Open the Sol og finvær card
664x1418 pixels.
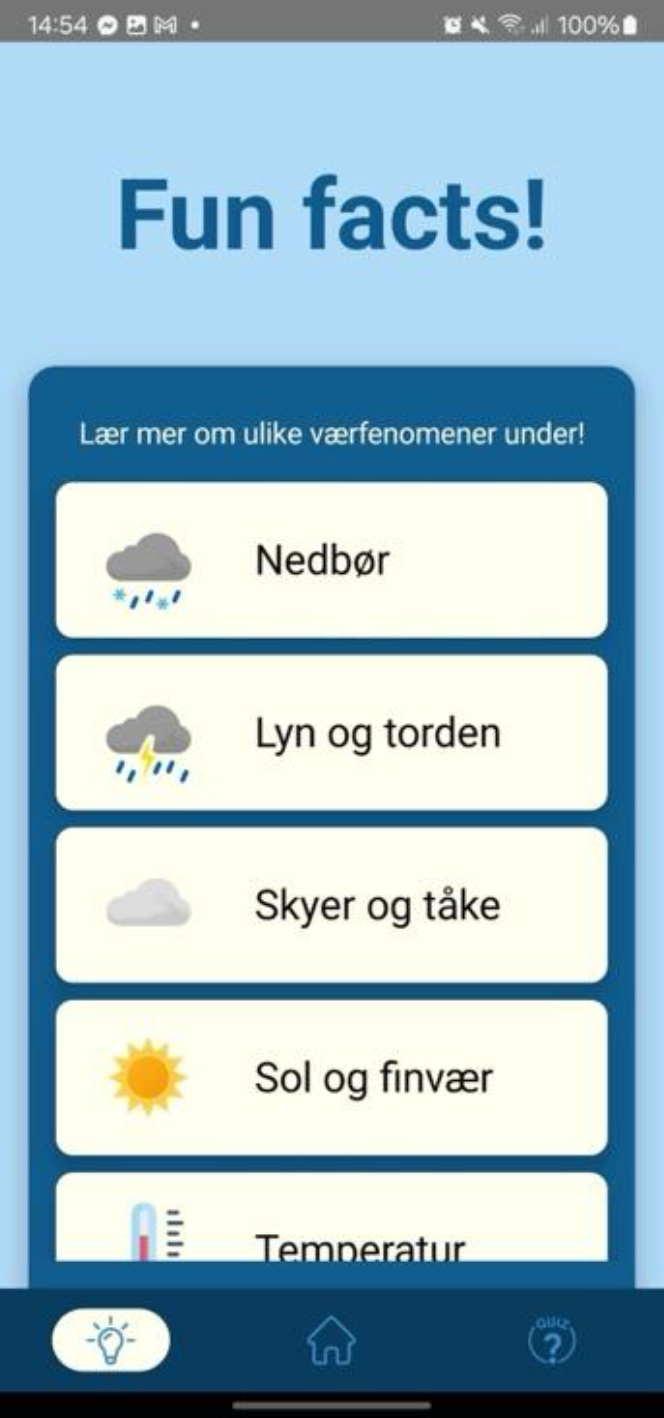[331, 1078]
